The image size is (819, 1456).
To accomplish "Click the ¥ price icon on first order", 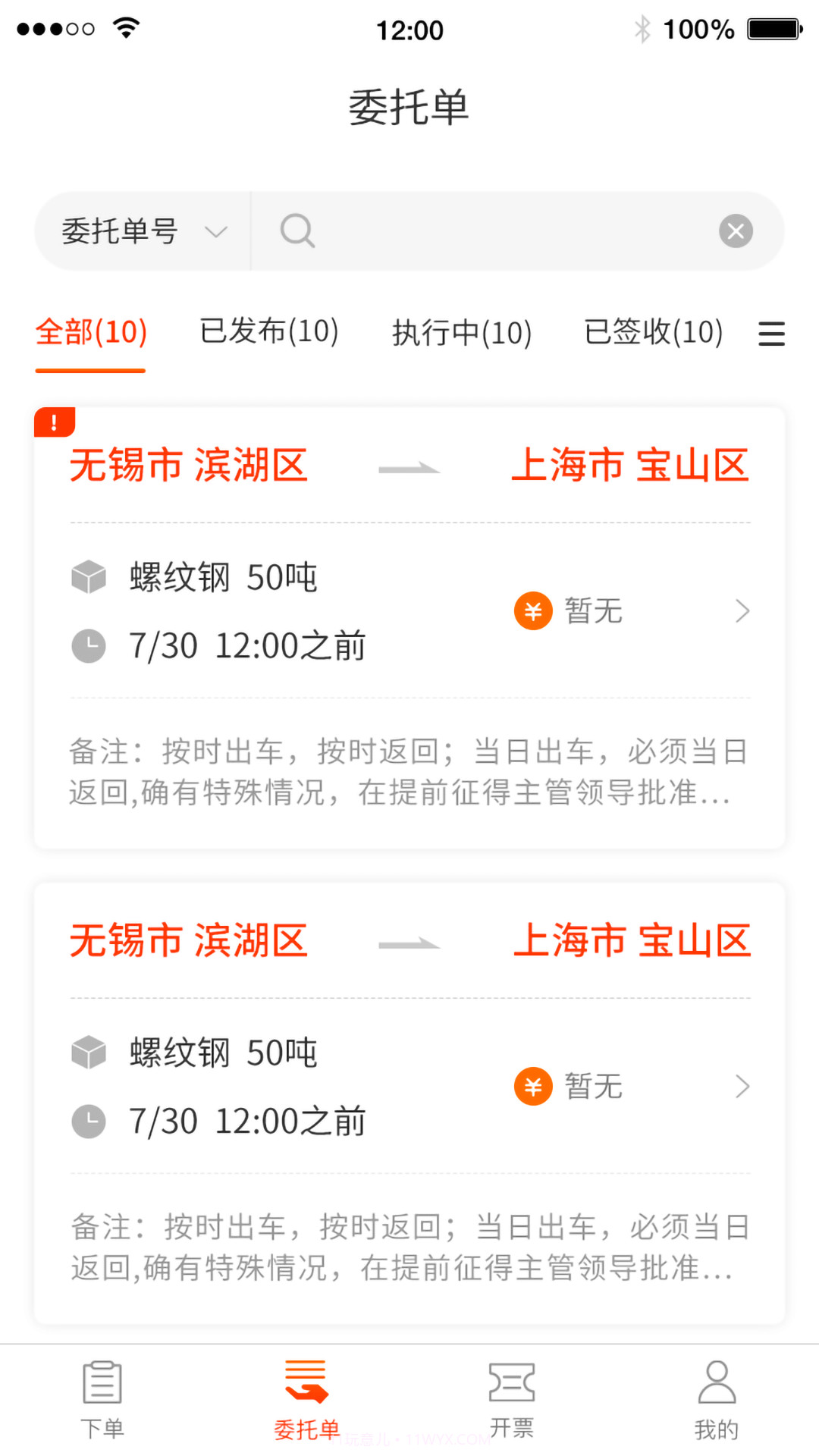I will (533, 611).
